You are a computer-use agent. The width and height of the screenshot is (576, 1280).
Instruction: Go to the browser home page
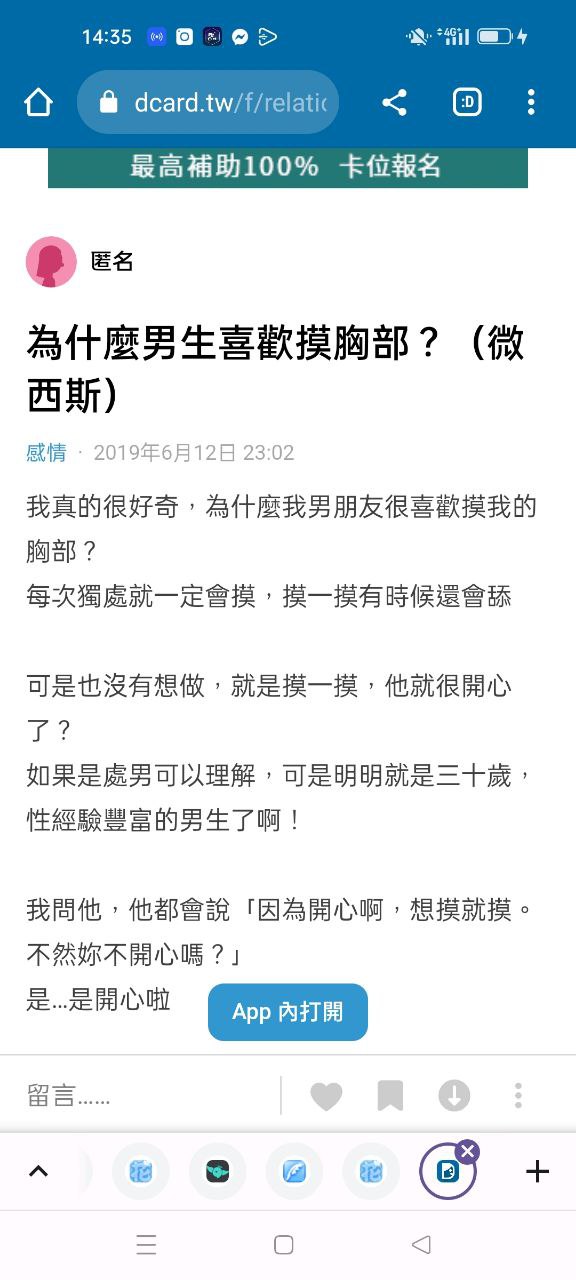coord(38,102)
